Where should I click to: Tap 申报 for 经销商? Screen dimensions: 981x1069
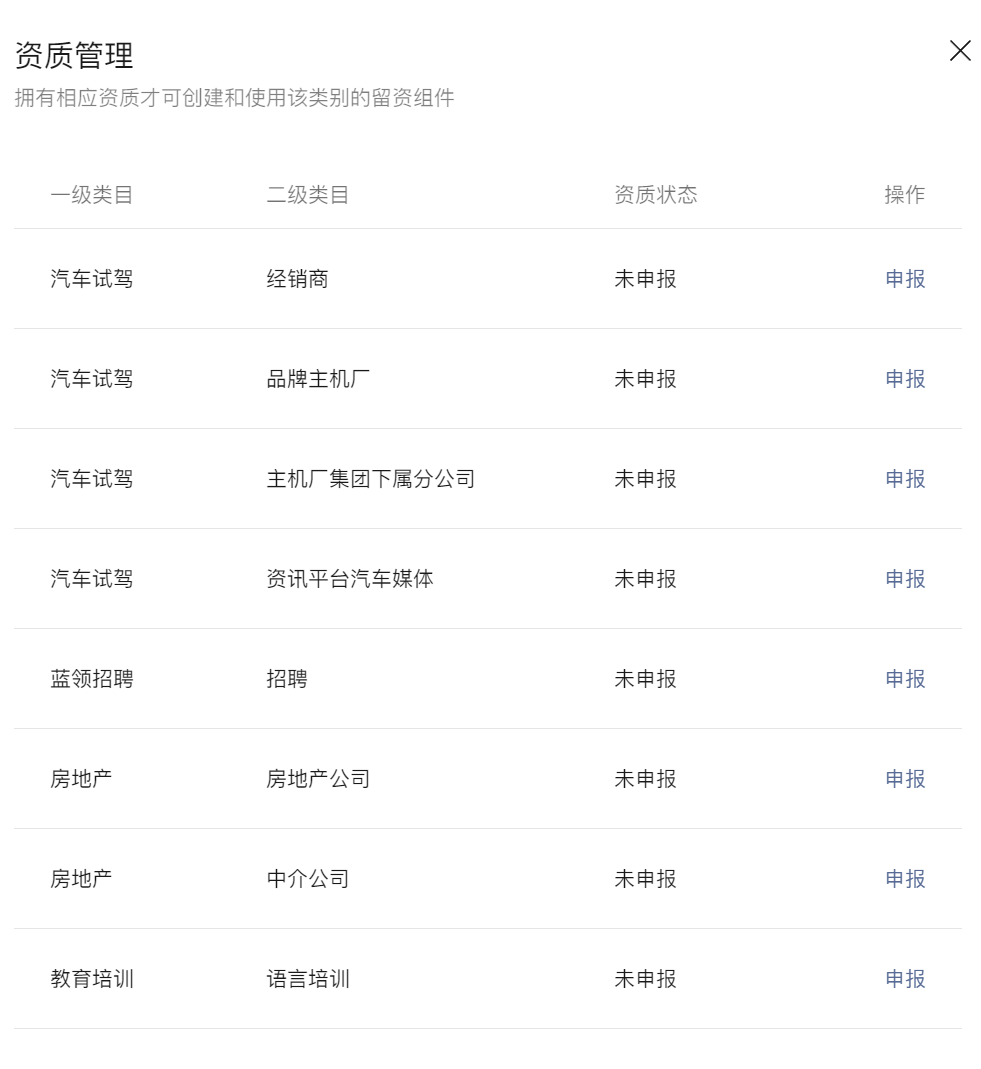(x=905, y=279)
